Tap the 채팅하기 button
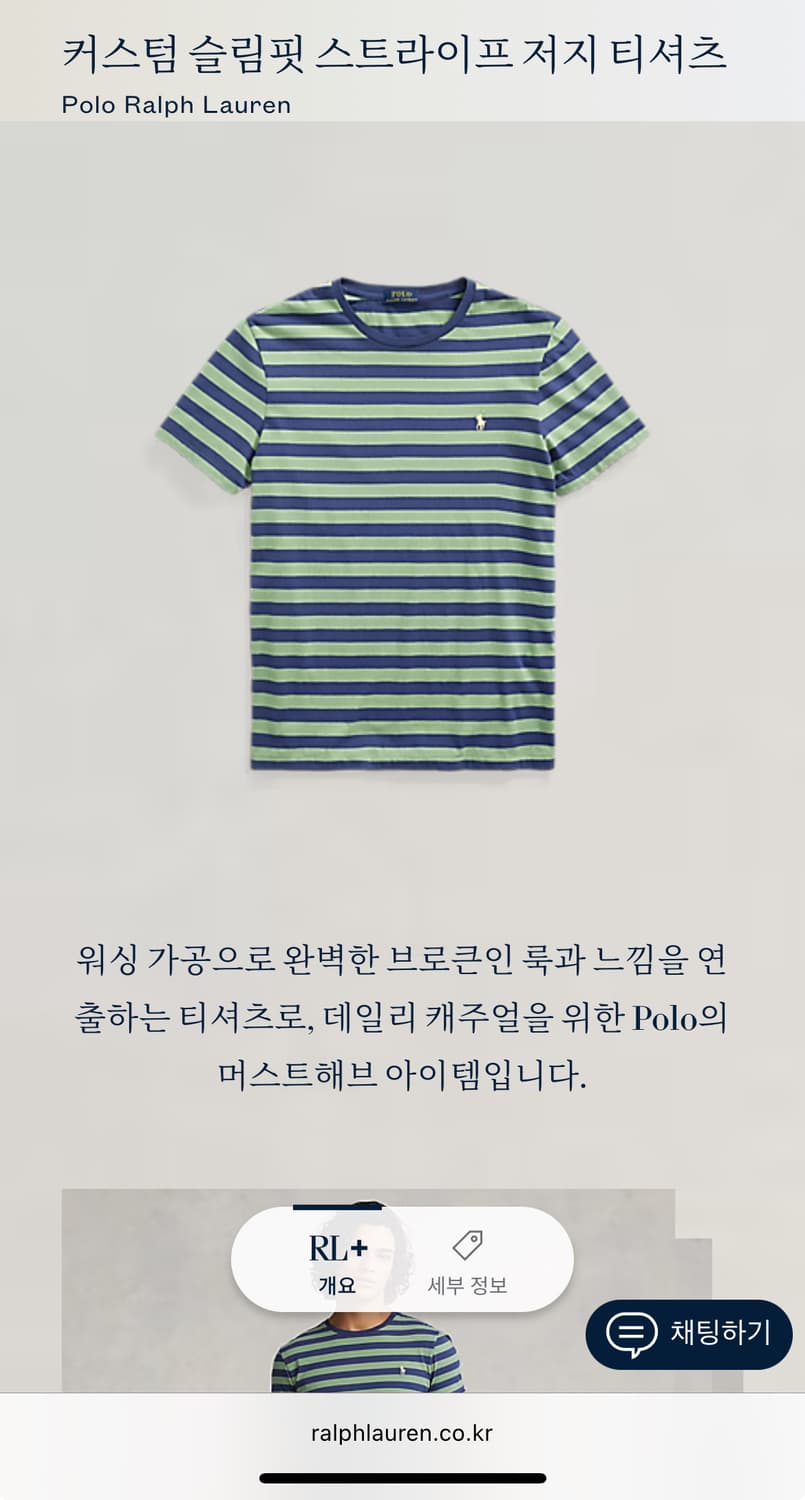 (x=690, y=1334)
